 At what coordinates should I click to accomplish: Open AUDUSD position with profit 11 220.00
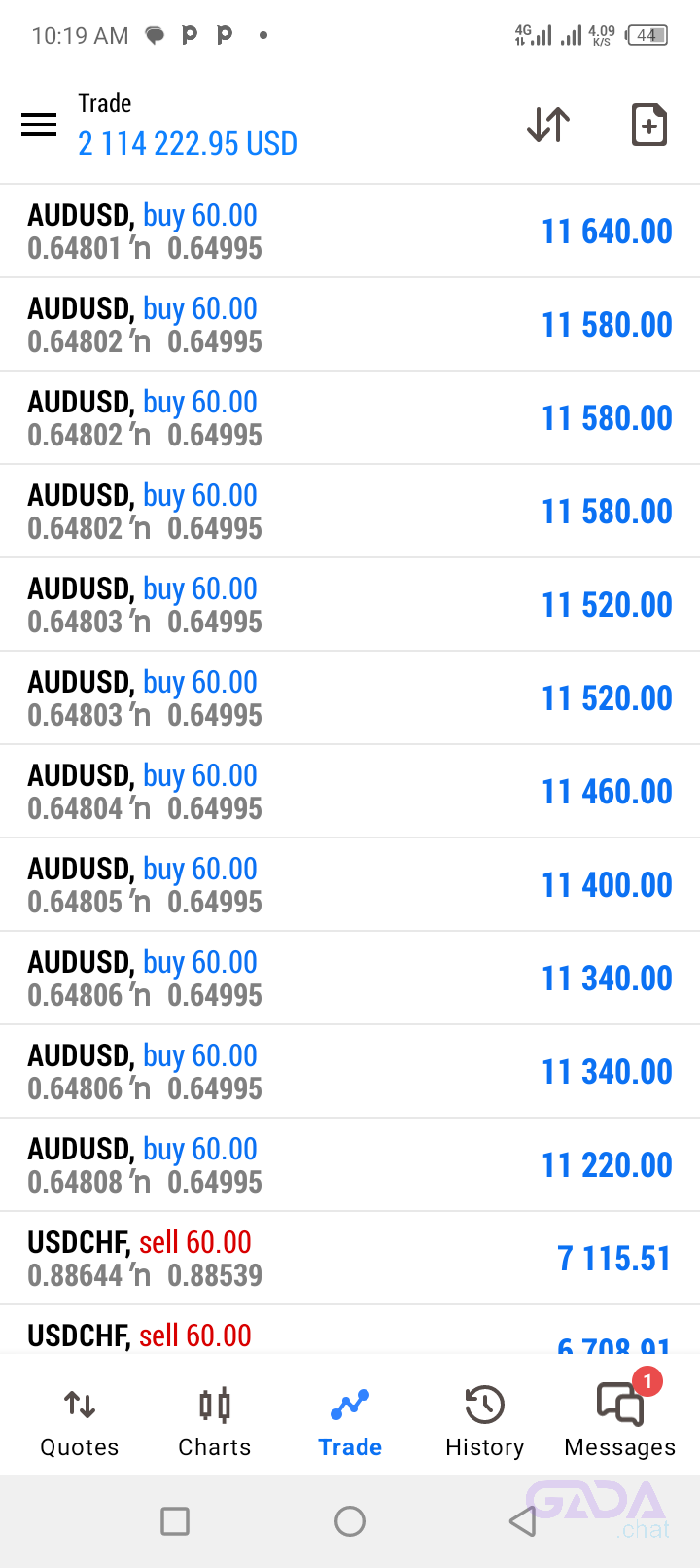click(350, 1165)
